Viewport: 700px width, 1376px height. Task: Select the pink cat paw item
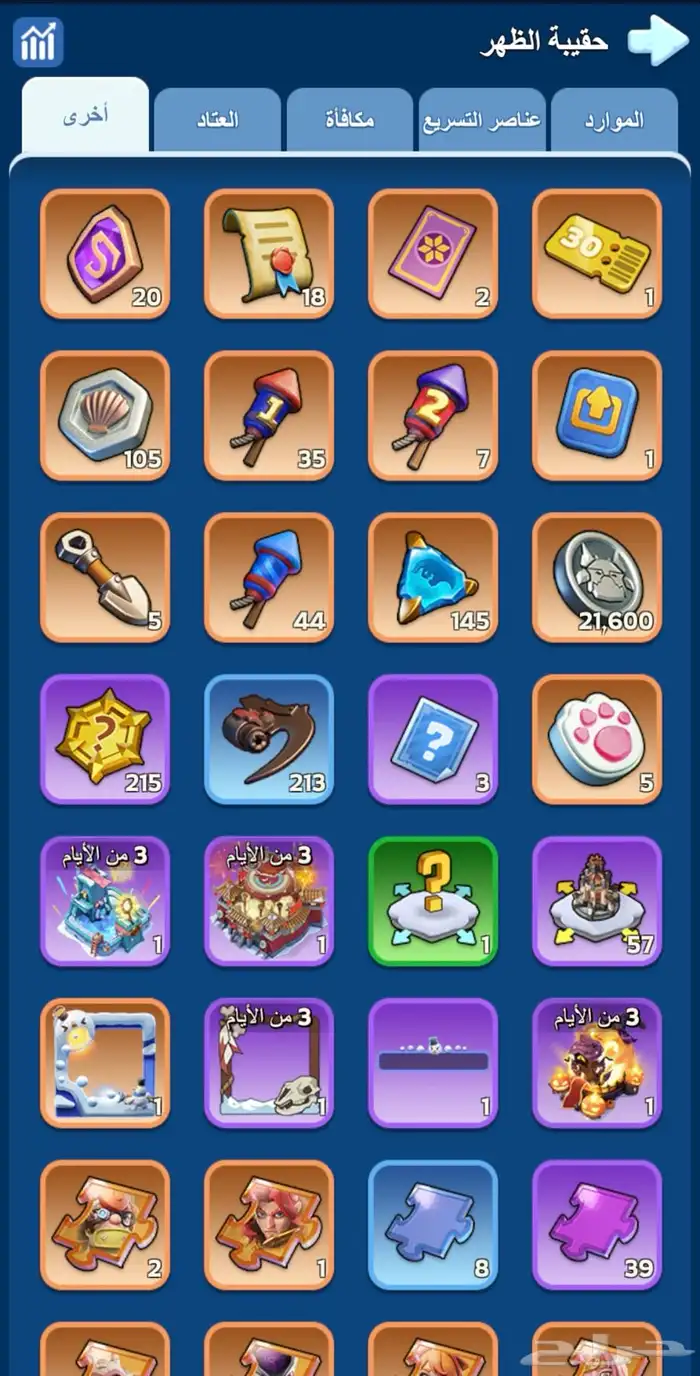click(597, 740)
